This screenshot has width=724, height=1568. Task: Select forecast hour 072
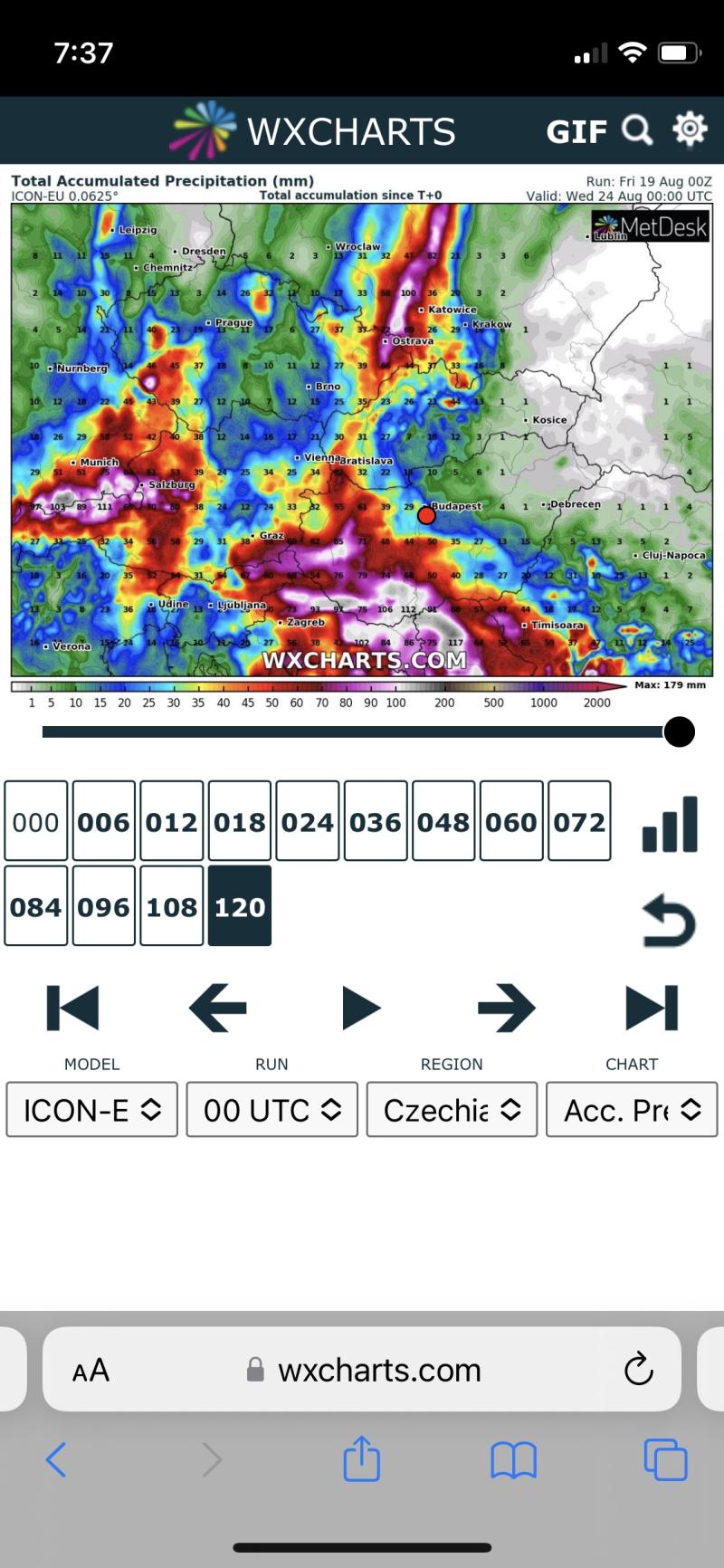(579, 821)
